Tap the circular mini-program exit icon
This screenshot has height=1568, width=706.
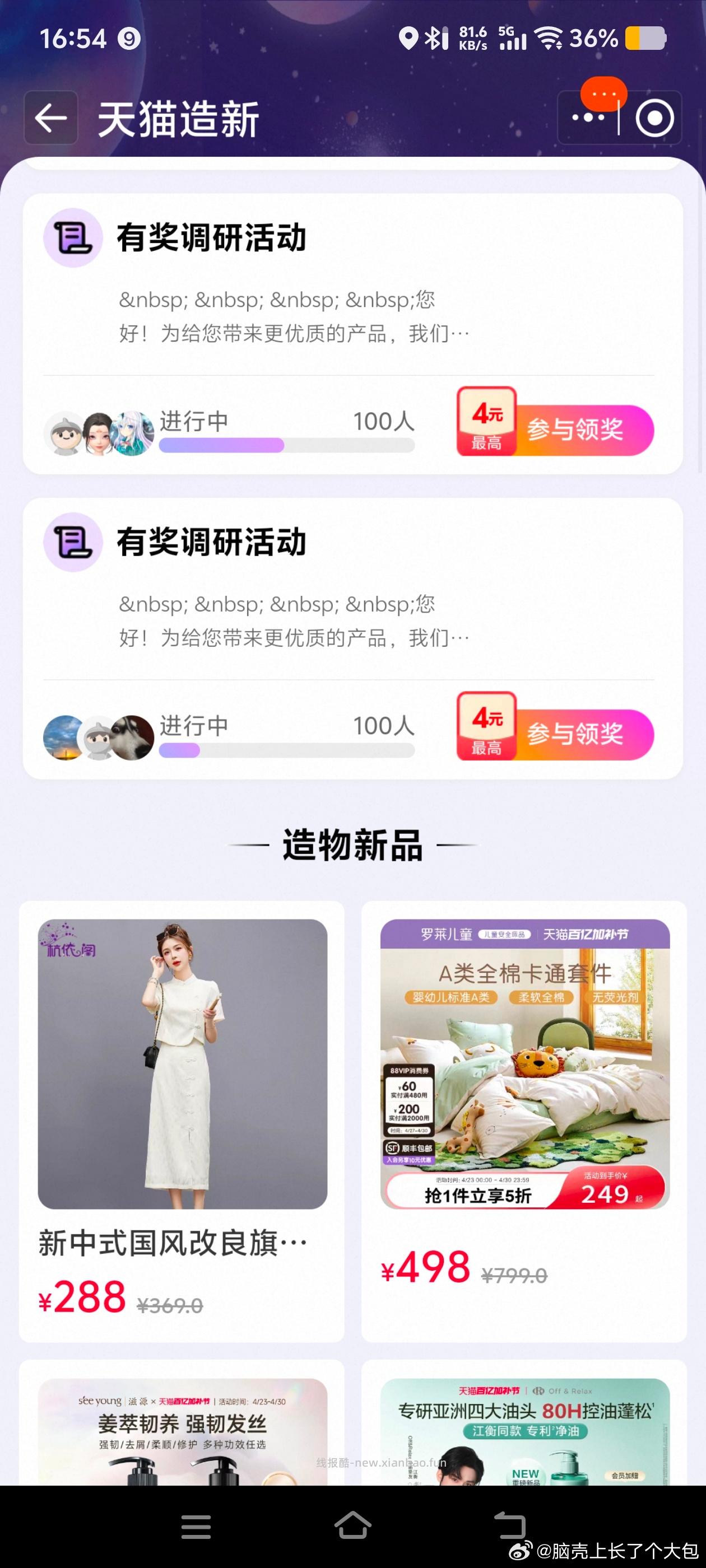654,119
